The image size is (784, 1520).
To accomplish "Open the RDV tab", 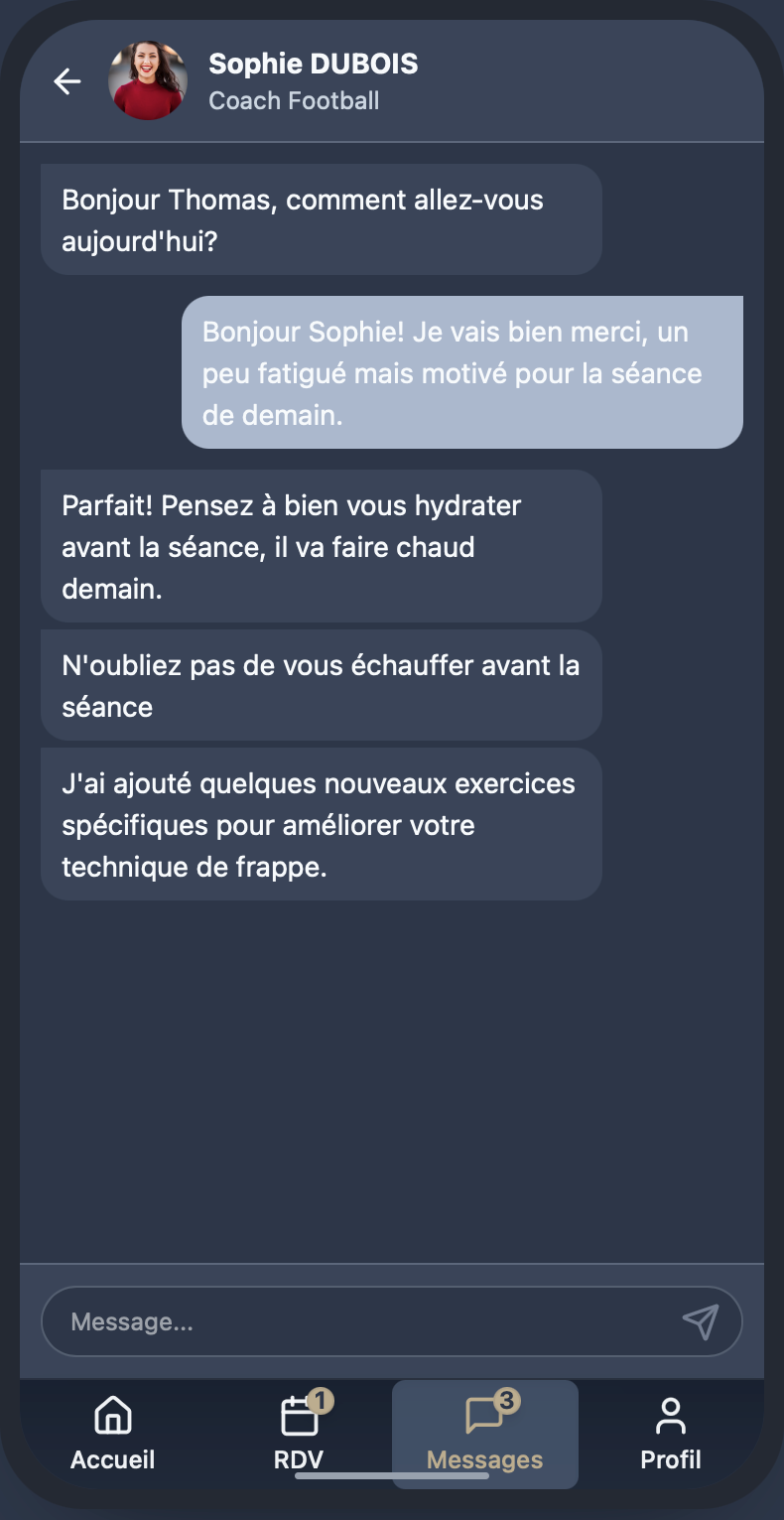I will point(299,1434).
